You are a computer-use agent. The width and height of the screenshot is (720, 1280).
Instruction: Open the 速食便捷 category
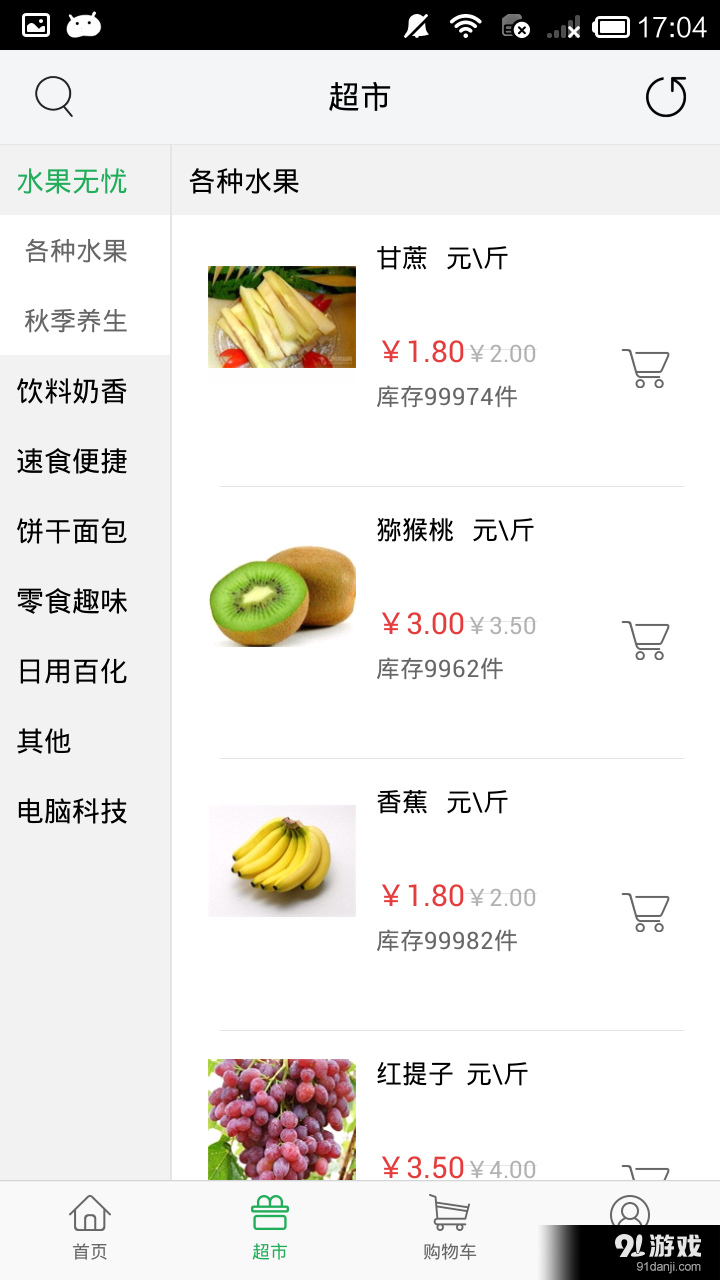70,461
